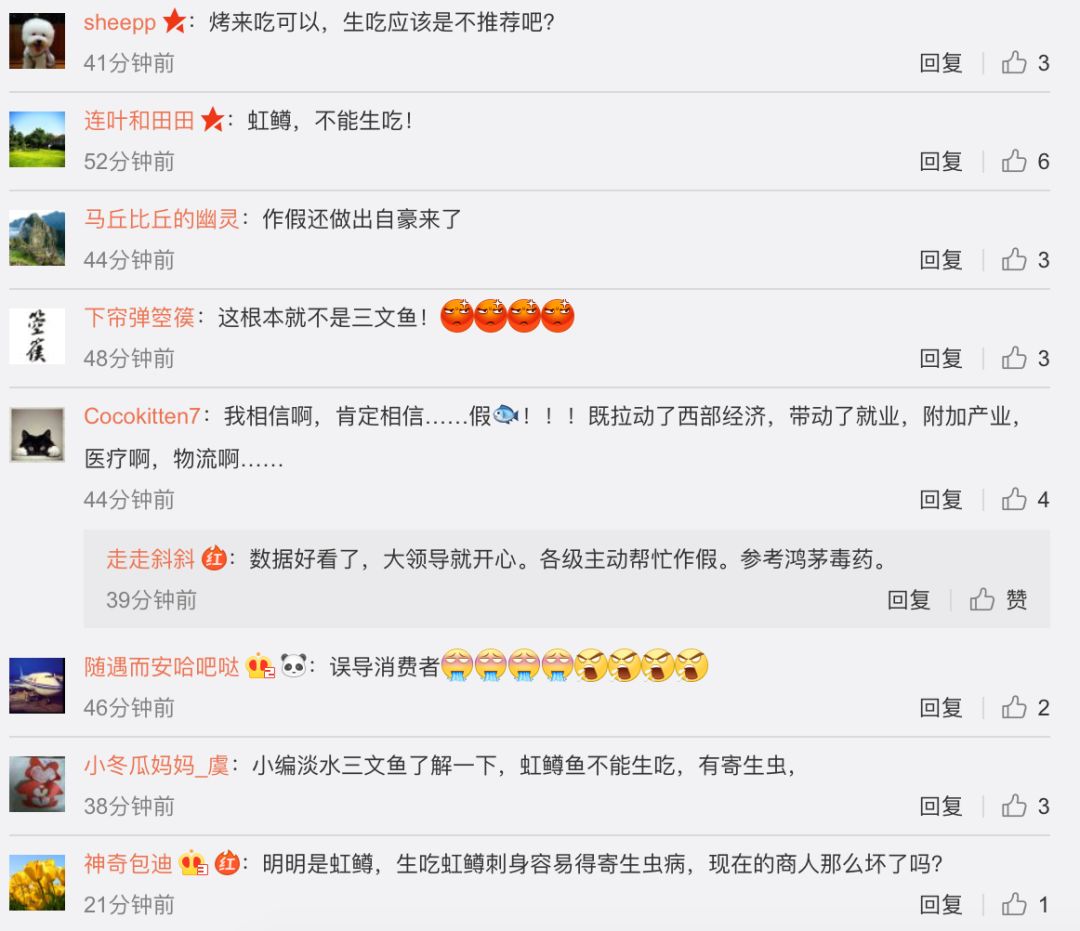Open 下帘弹箜篌's profile via username

pyautogui.click(x=139, y=318)
